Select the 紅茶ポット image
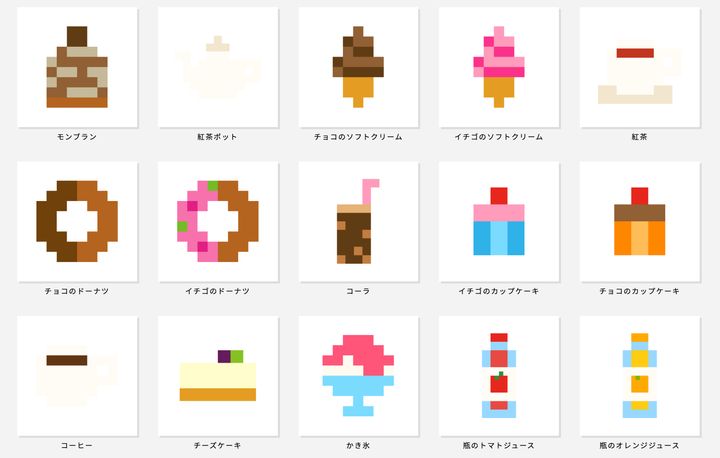720x458 pixels. pyautogui.click(x=218, y=67)
